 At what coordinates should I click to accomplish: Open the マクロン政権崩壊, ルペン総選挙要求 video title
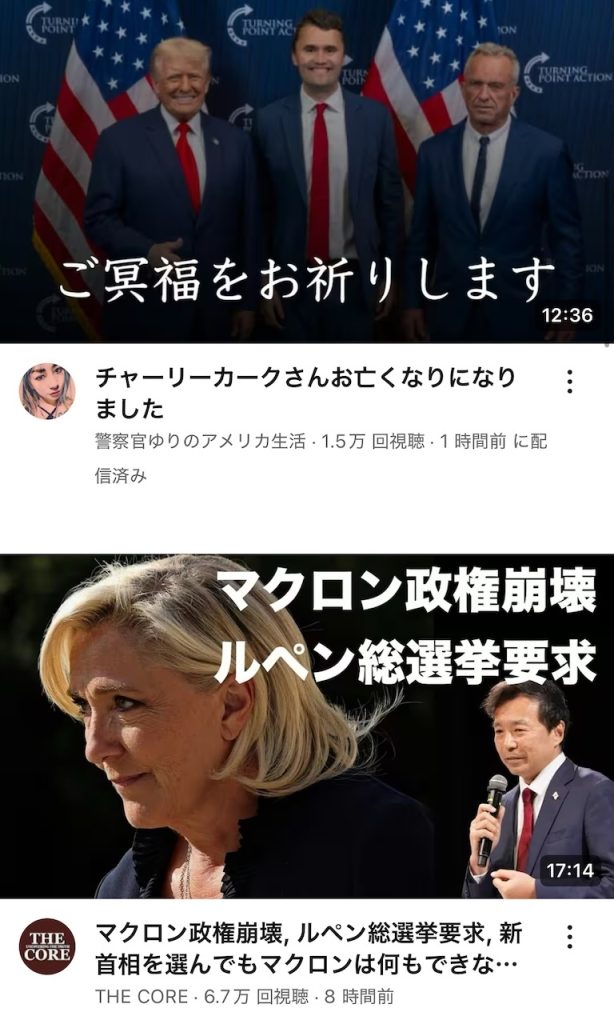pyautogui.click(x=308, y=949)
